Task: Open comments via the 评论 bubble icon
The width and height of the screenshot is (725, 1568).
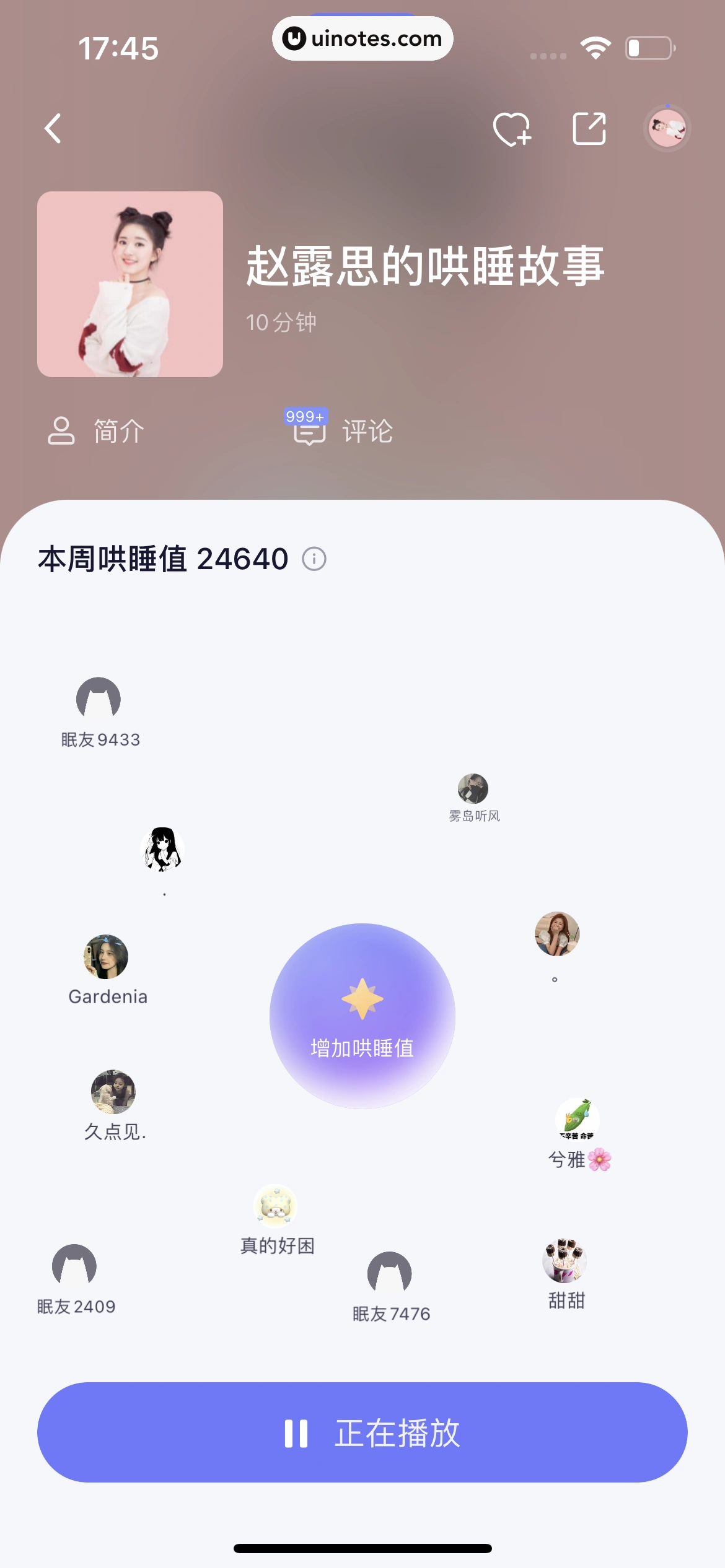Action: coord(310,432)
